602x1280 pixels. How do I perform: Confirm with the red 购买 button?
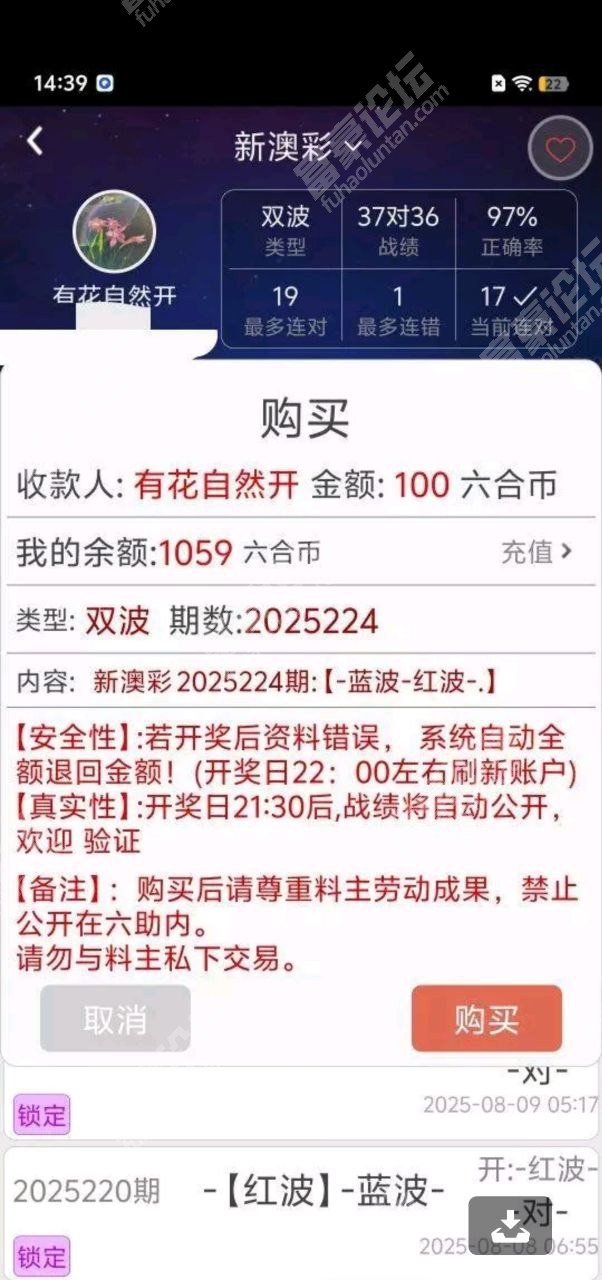click(x=486, y=1018)
